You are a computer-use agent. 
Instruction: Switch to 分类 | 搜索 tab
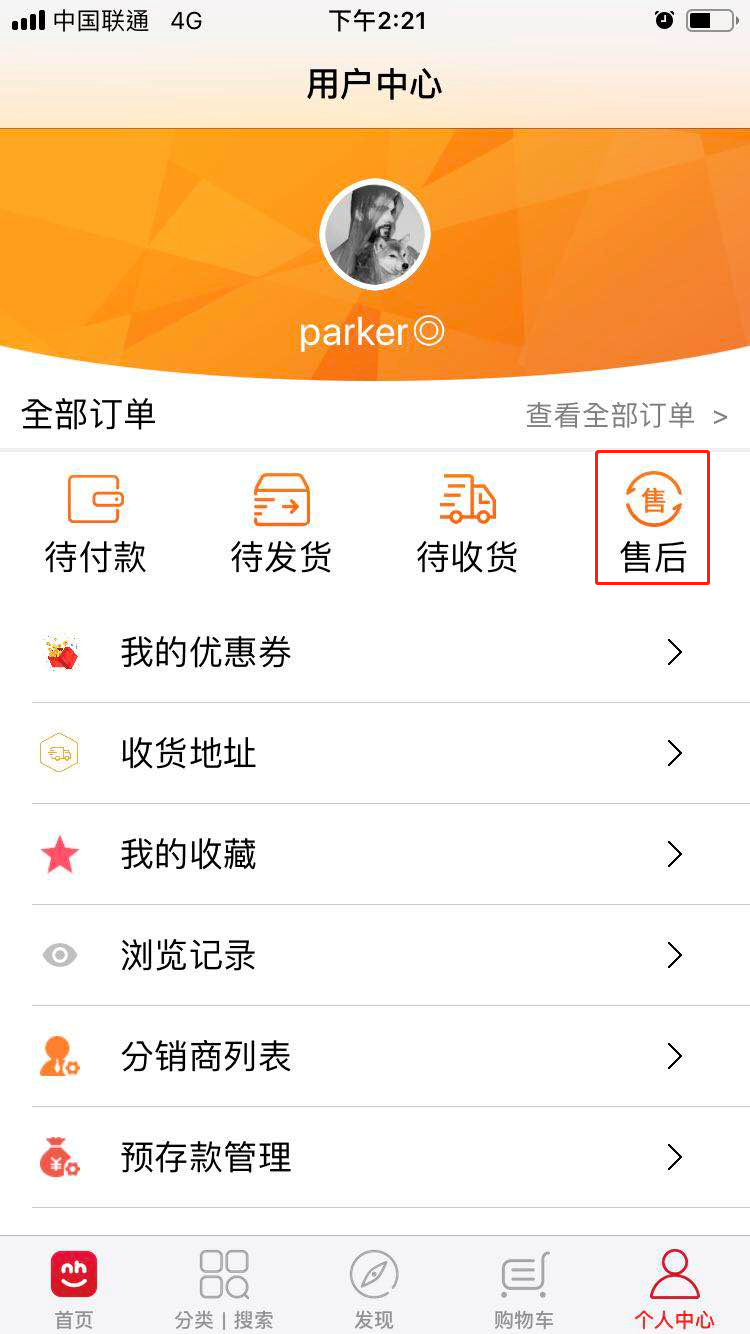[224, 1288]
